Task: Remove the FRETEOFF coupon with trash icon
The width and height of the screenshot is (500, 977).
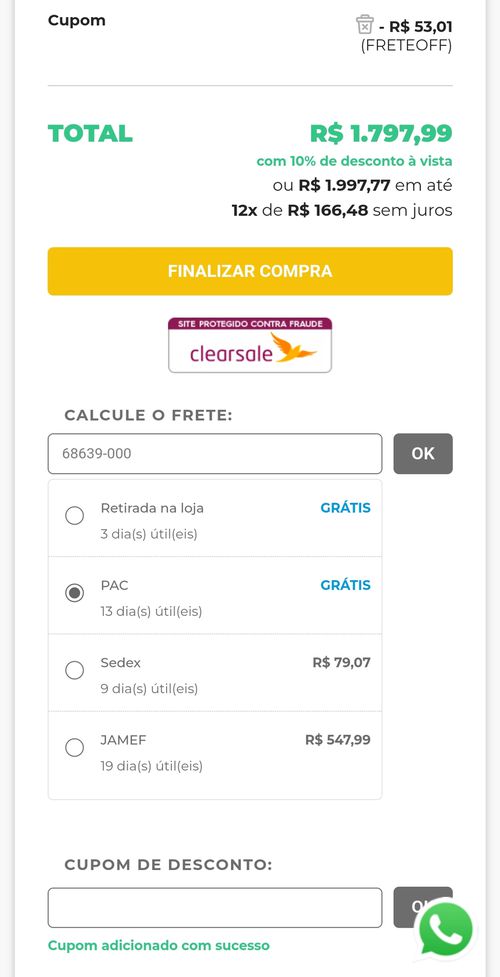Action: [x=365, y=25]
